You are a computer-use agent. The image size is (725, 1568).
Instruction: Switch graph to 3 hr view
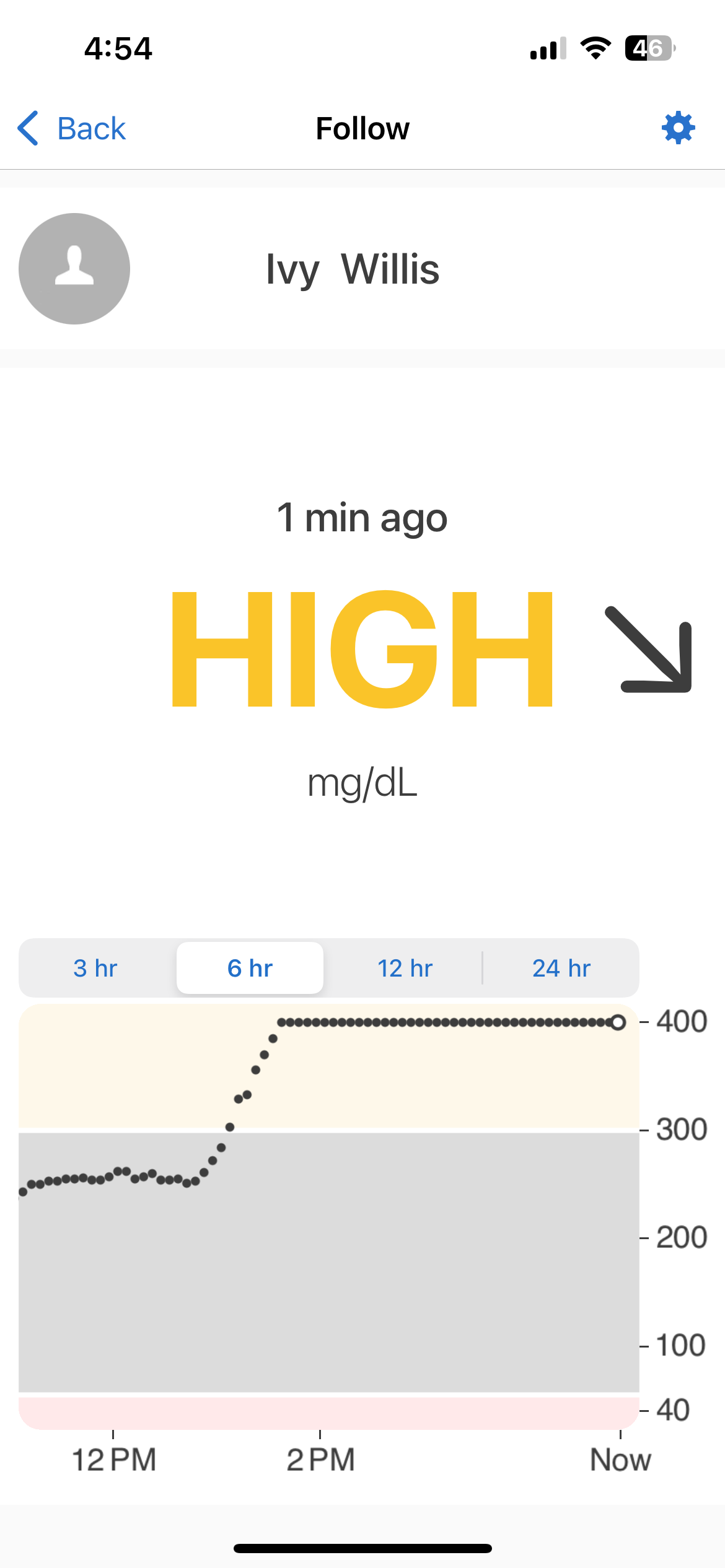point(95,968)
